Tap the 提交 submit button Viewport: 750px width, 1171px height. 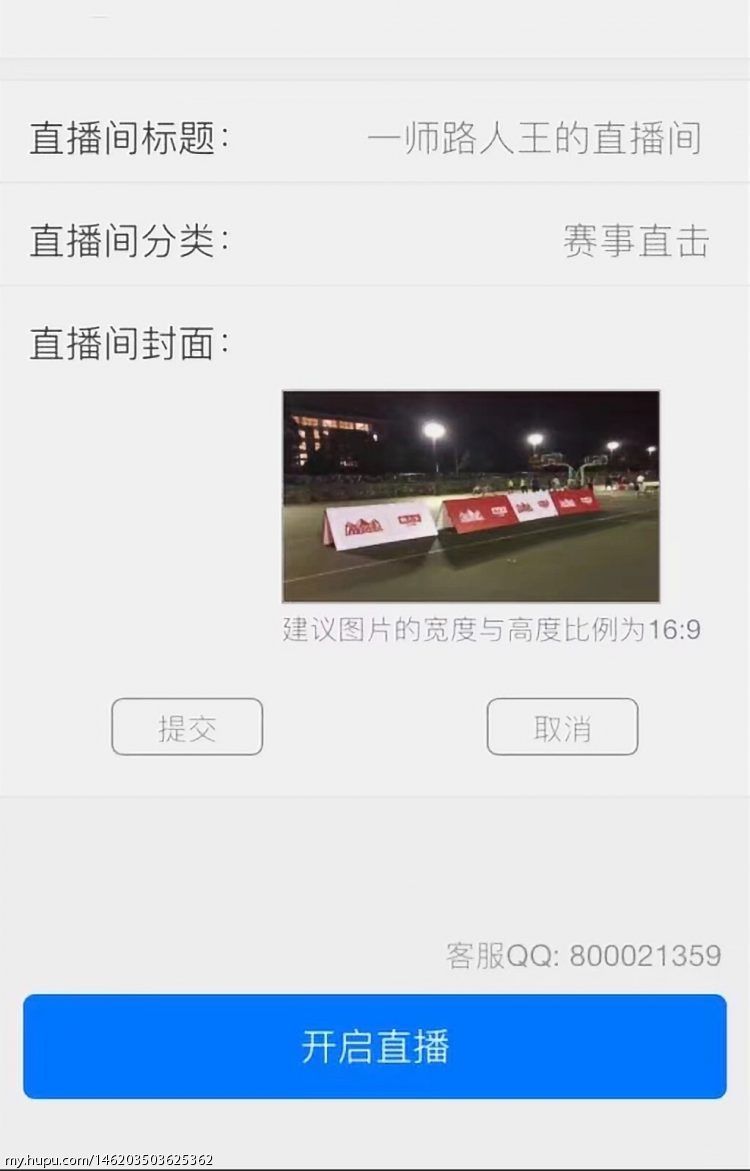pyautogui.click(x=187, y=727)
